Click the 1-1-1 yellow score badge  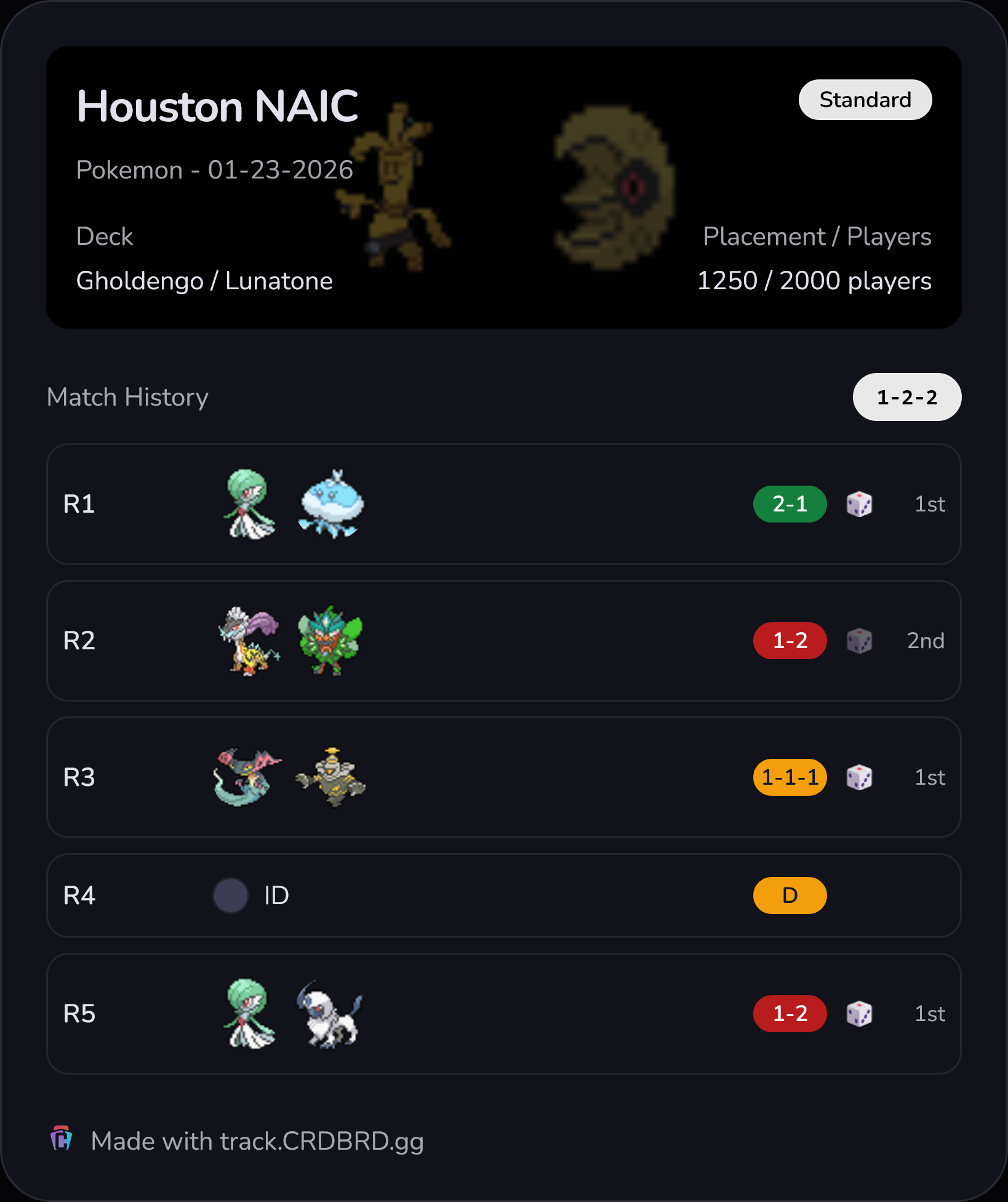790,777
